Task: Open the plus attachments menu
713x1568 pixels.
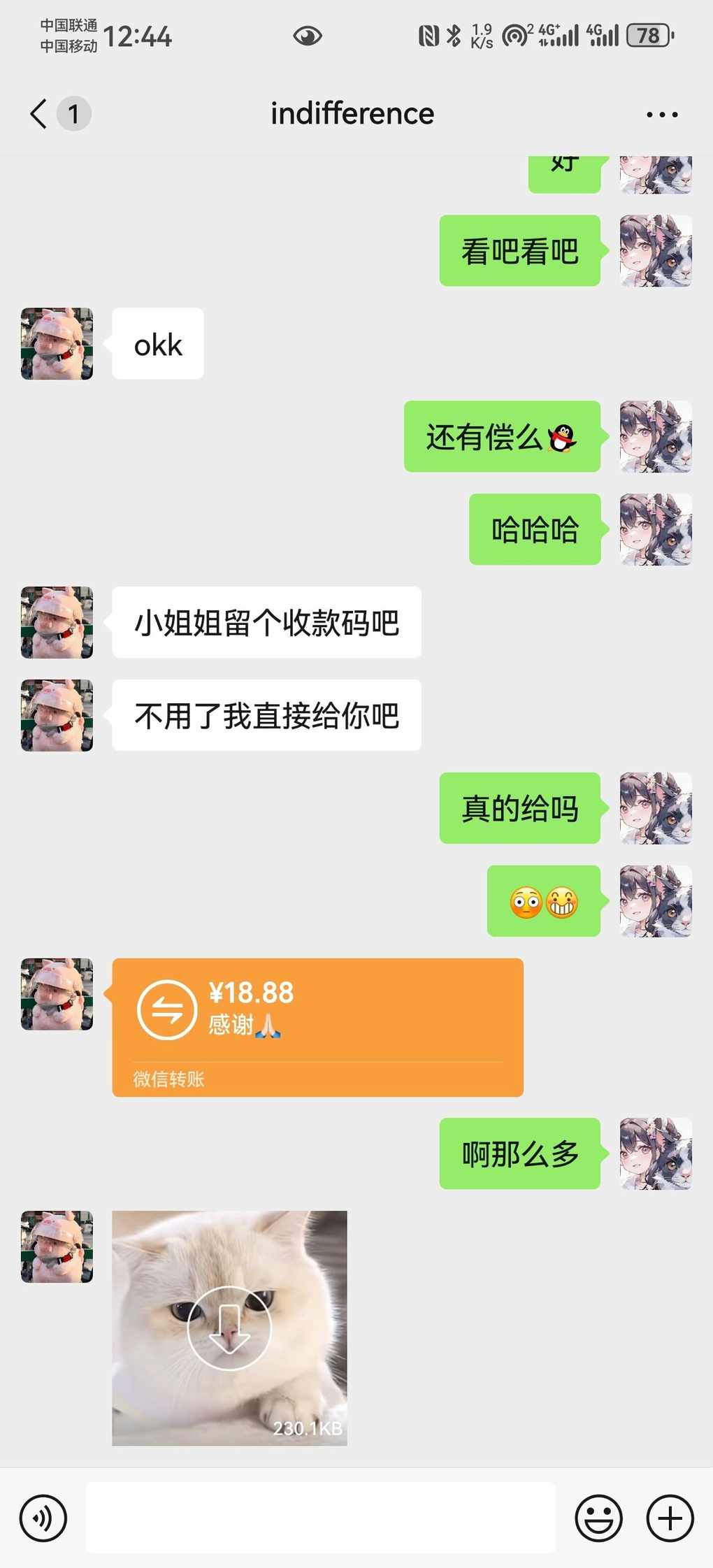Action: tap(670, 1518)
